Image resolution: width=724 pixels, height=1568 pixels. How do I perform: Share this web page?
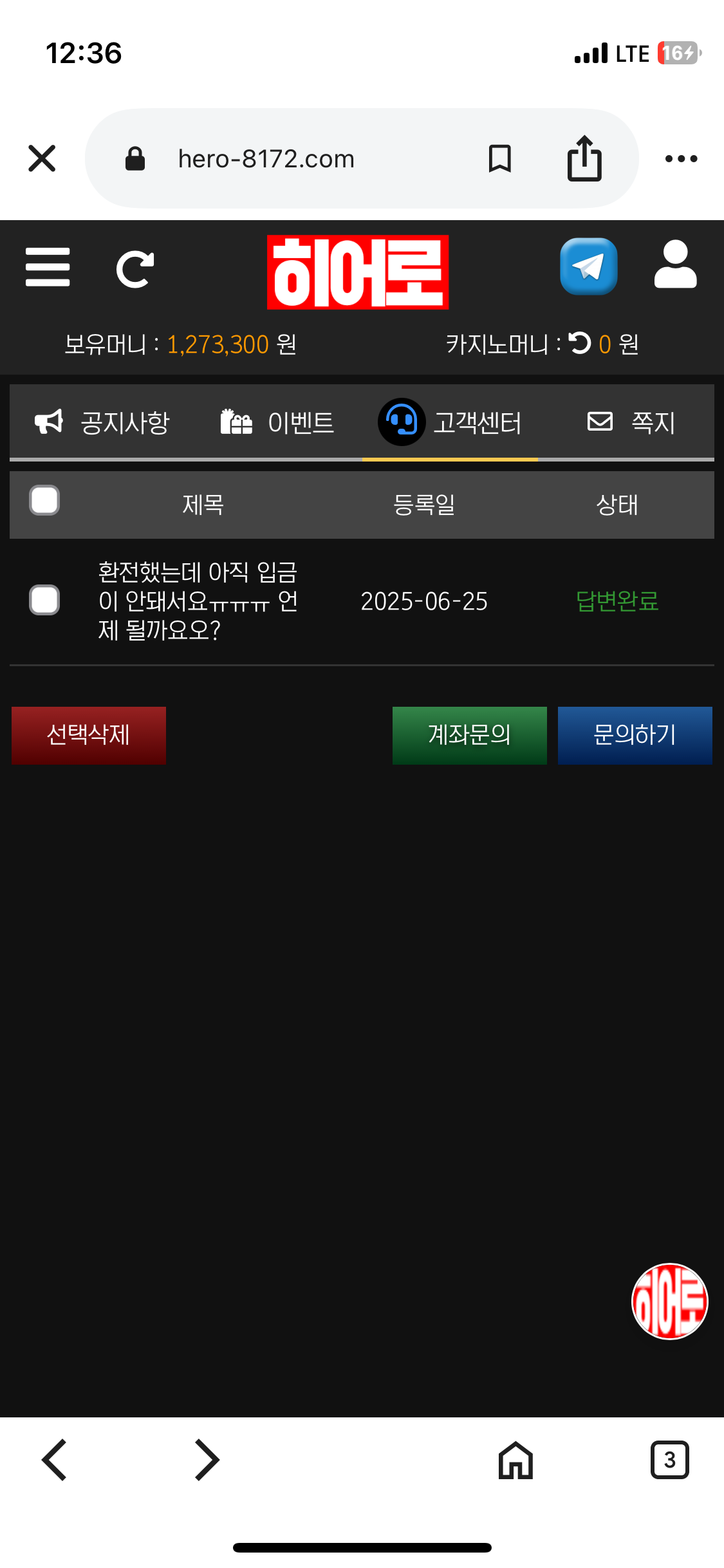click(x=584, y=158)
